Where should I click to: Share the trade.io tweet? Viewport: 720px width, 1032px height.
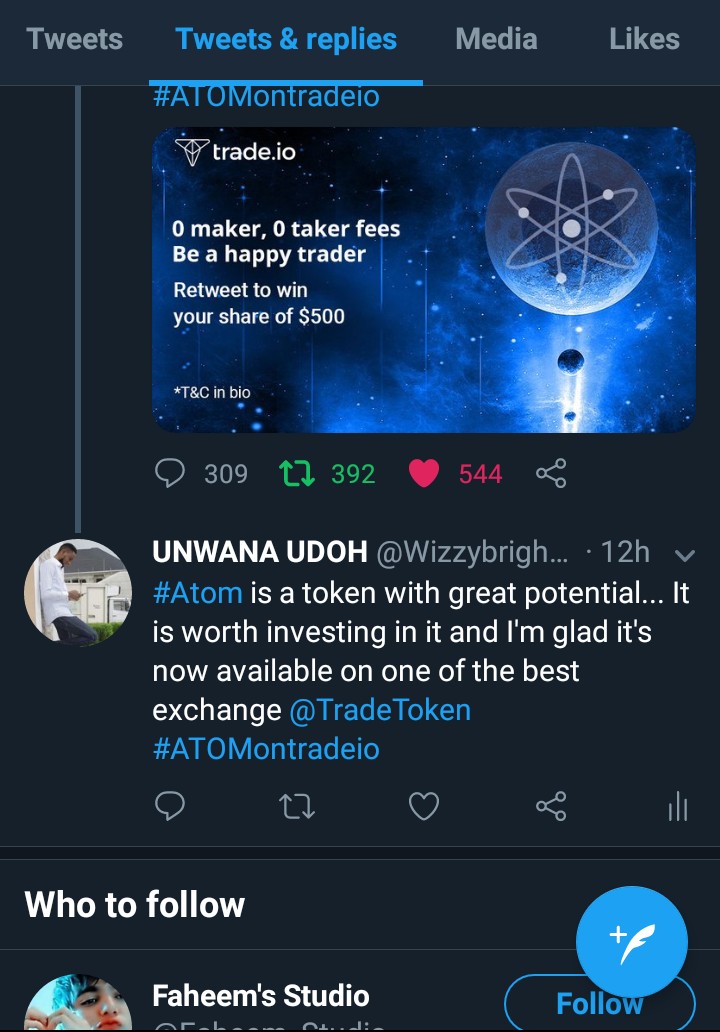pyautogui.click(x=551, y=473)
